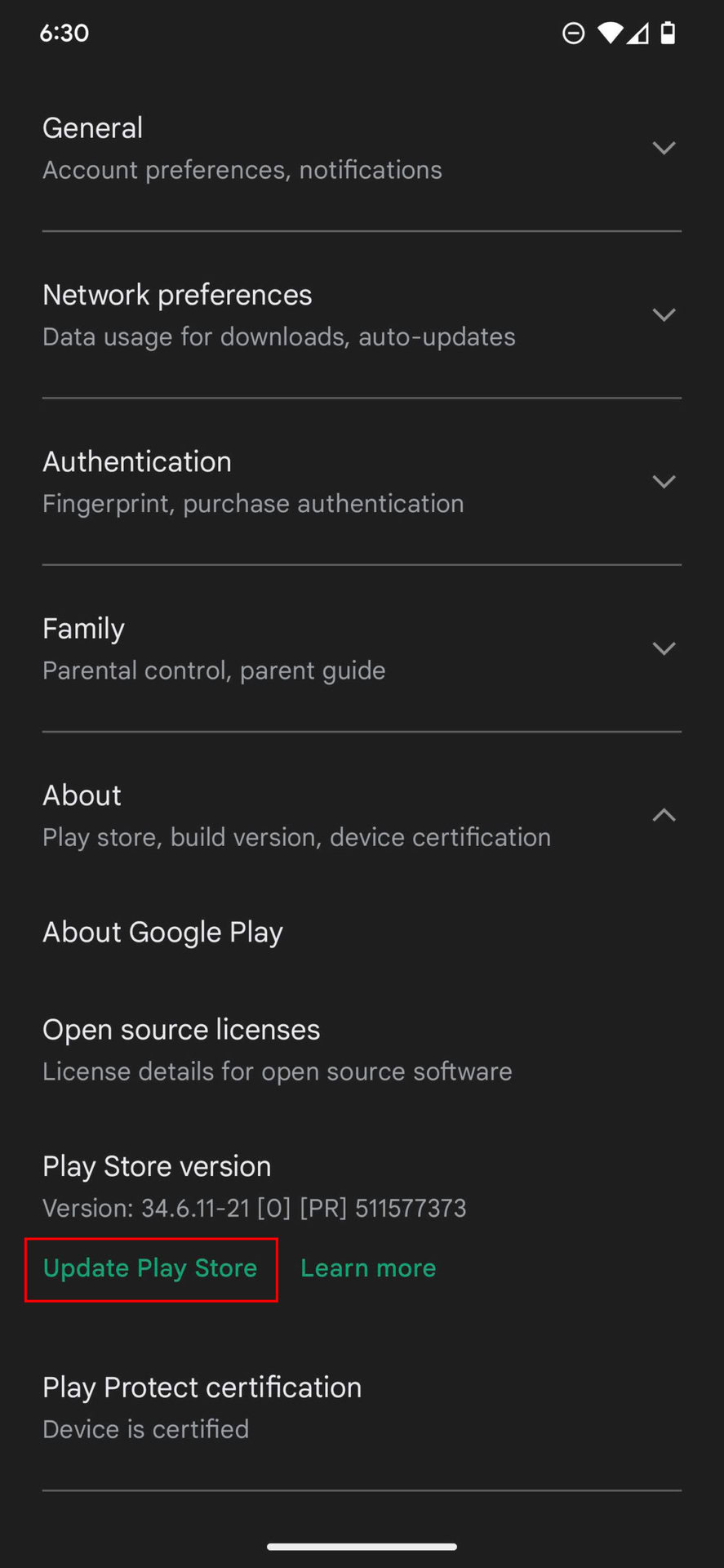Open Learn more link
This screenshot has height=1568, width=724.
[368, 1268]
